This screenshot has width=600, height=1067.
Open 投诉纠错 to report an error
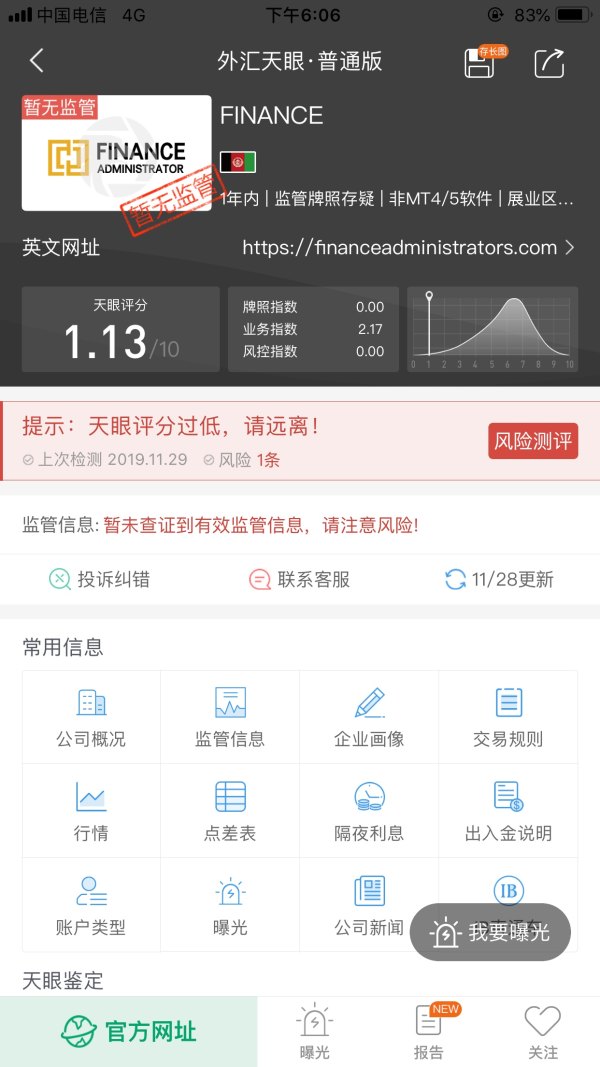[99, 579]
